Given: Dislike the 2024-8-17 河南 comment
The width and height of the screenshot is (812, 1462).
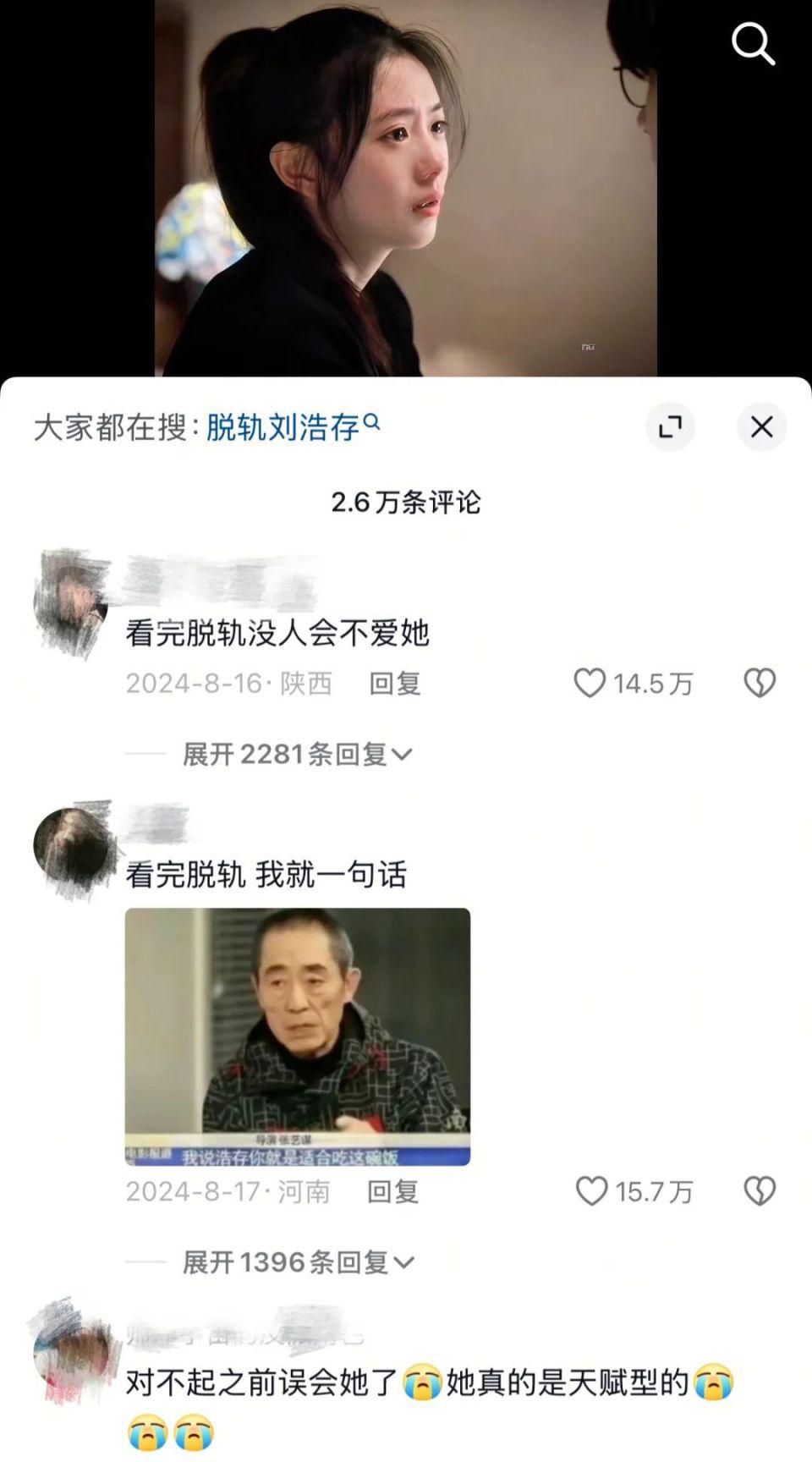Looking at the screenshot, I should tap(759, 1191).
